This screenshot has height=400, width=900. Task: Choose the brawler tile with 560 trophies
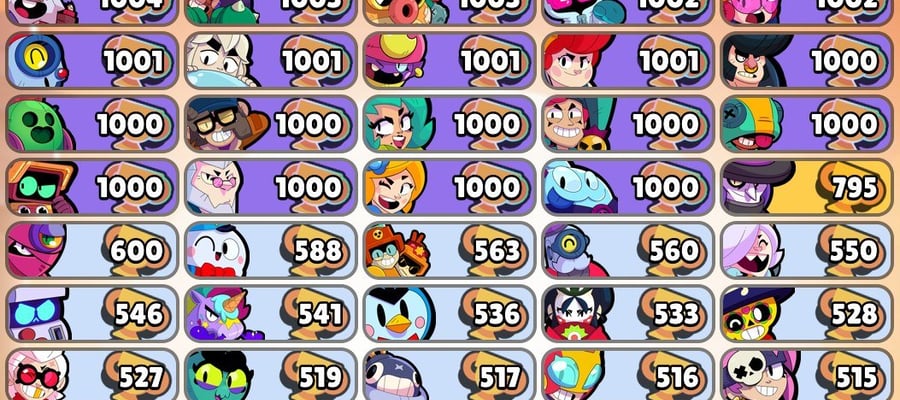629,250
